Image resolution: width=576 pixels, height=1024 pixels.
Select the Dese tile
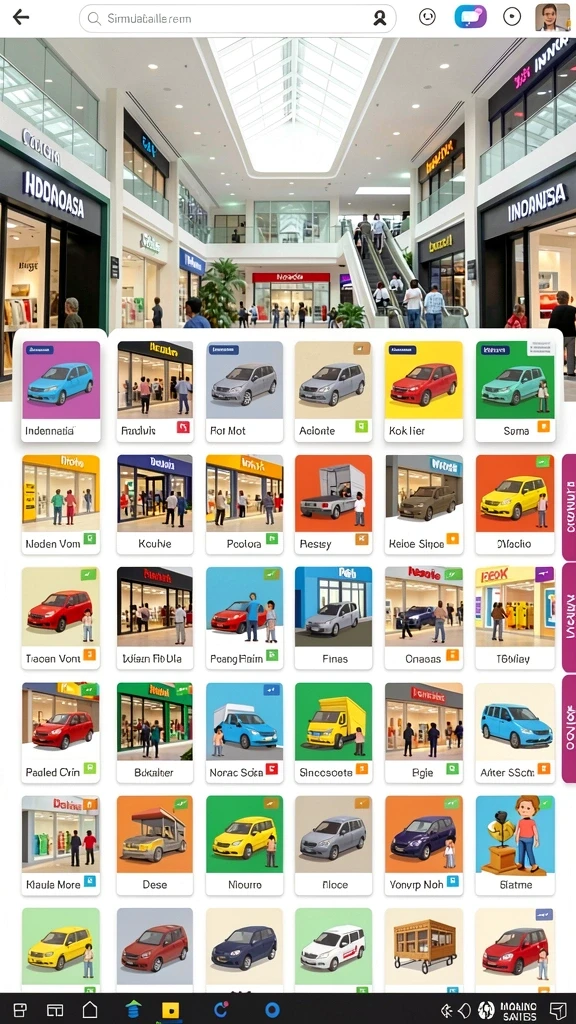[x=155, y=845]
